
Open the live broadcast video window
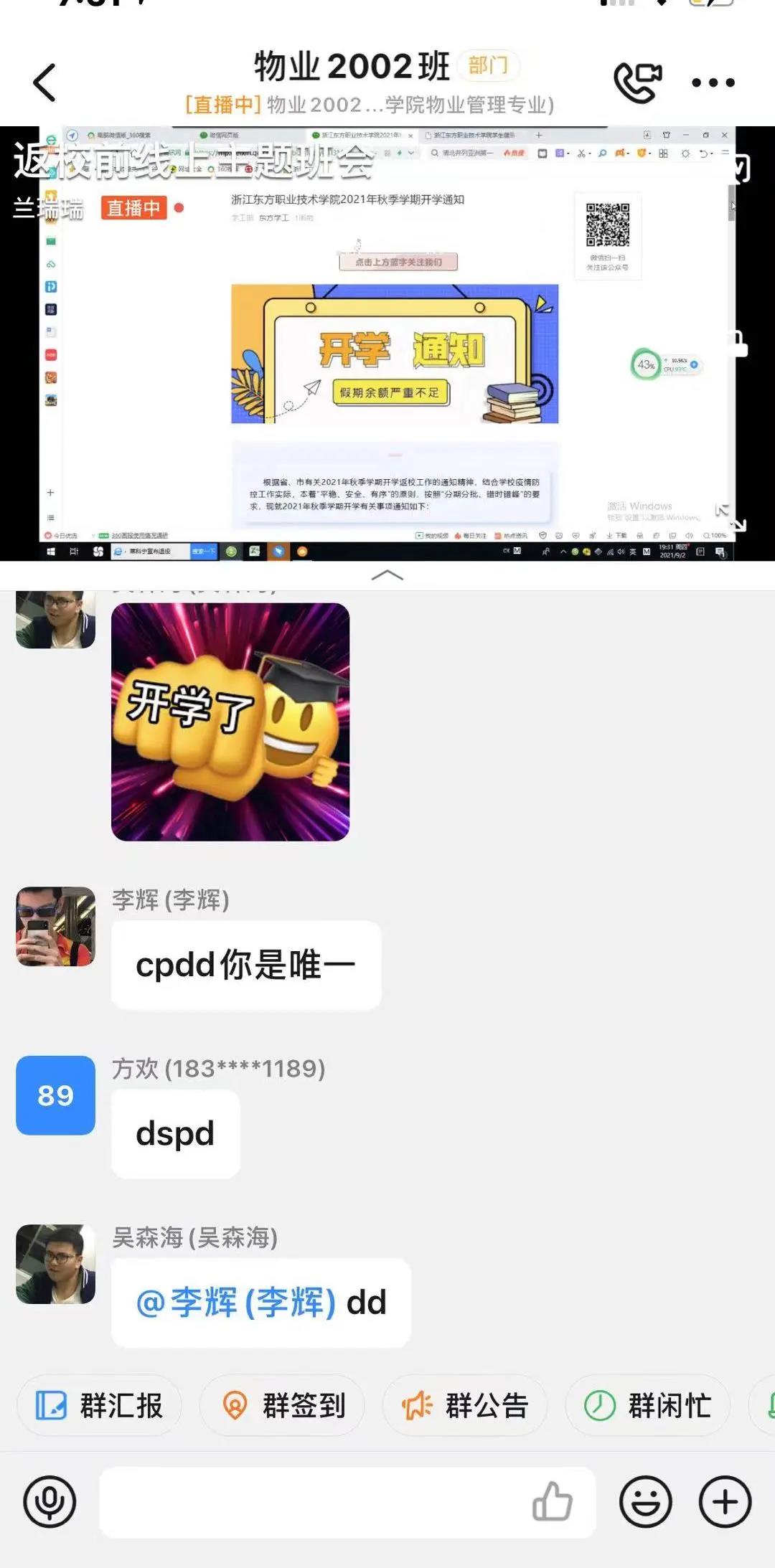tap(387, 344)
